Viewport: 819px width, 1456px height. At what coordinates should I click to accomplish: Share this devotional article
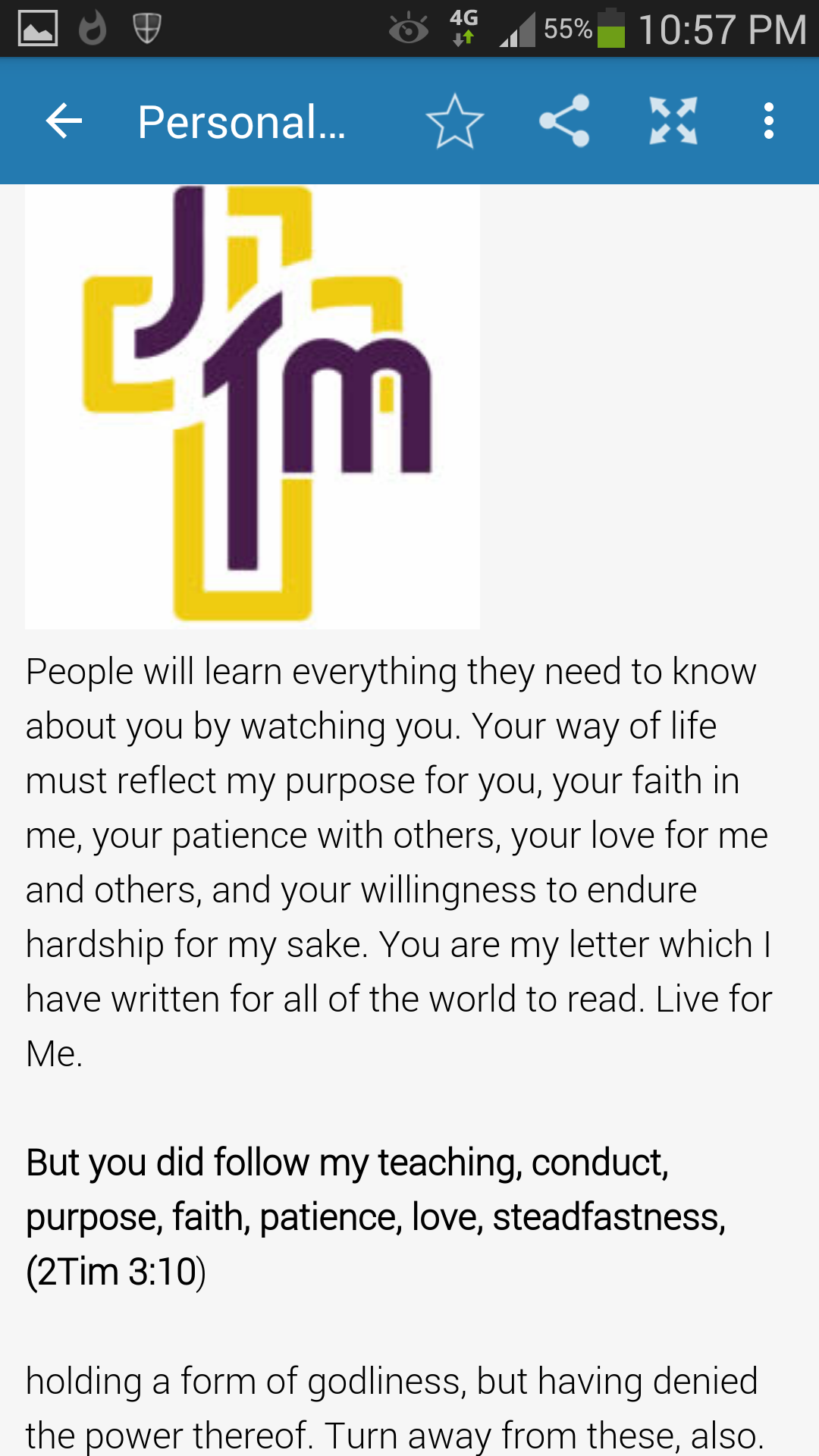tap(564, 121)
